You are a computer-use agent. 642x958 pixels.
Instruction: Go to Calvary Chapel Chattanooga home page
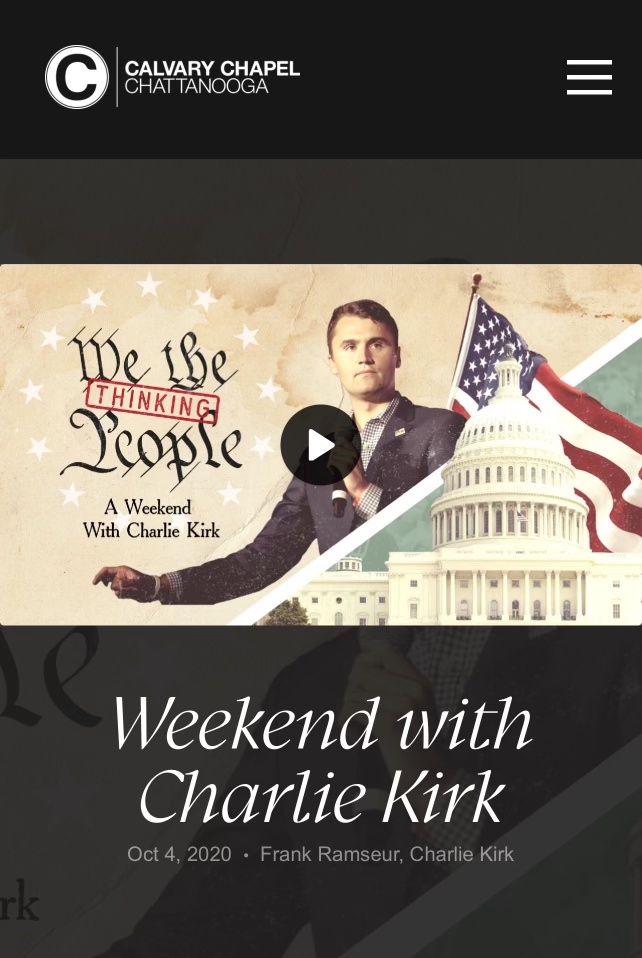(172, 77)
